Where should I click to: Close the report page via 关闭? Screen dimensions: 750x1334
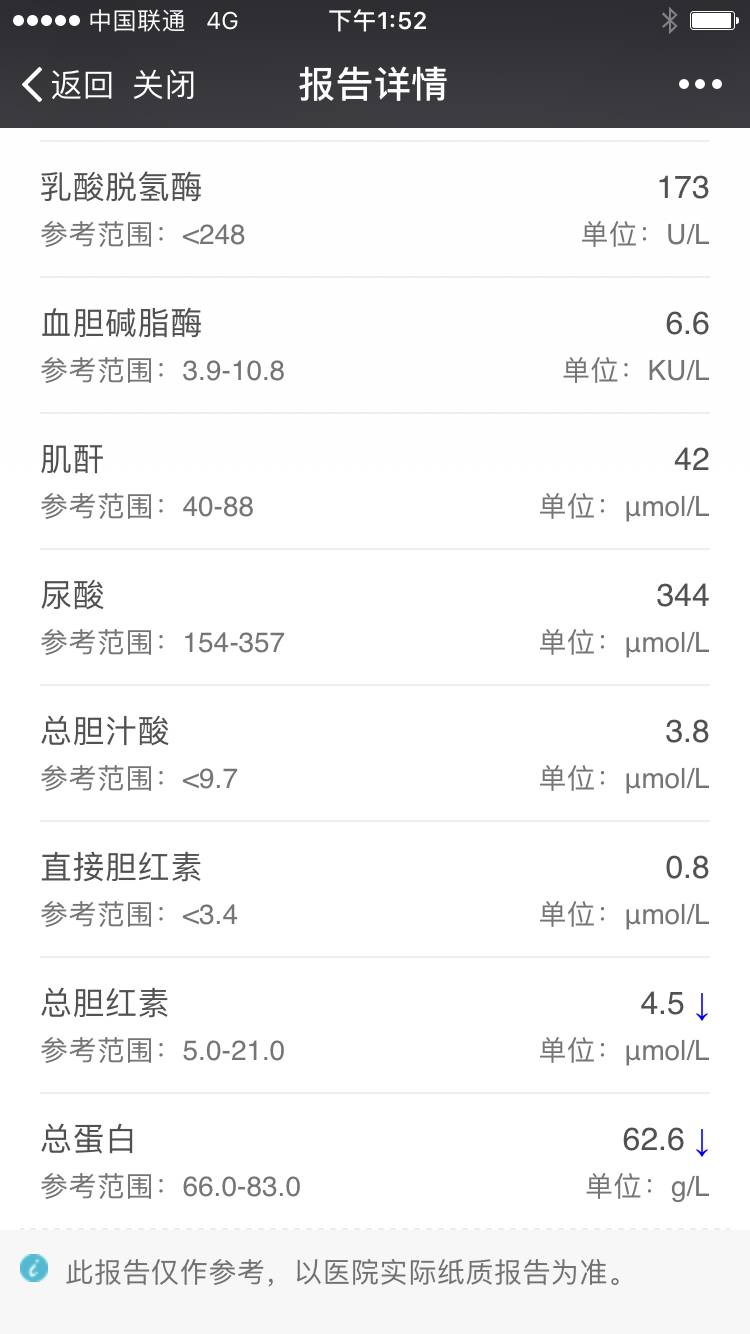(x=164, y=85)
